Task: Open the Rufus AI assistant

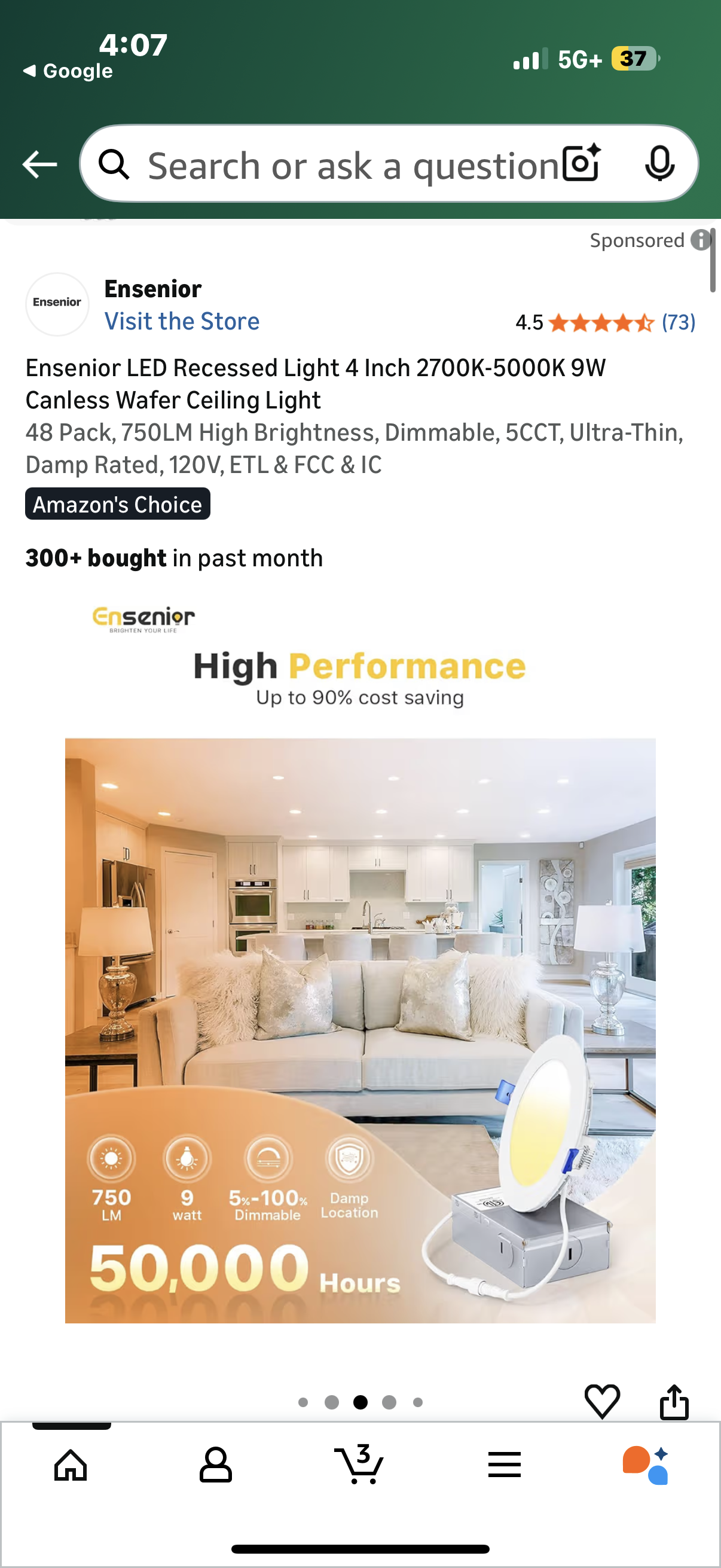Action: pos(646,1465)
